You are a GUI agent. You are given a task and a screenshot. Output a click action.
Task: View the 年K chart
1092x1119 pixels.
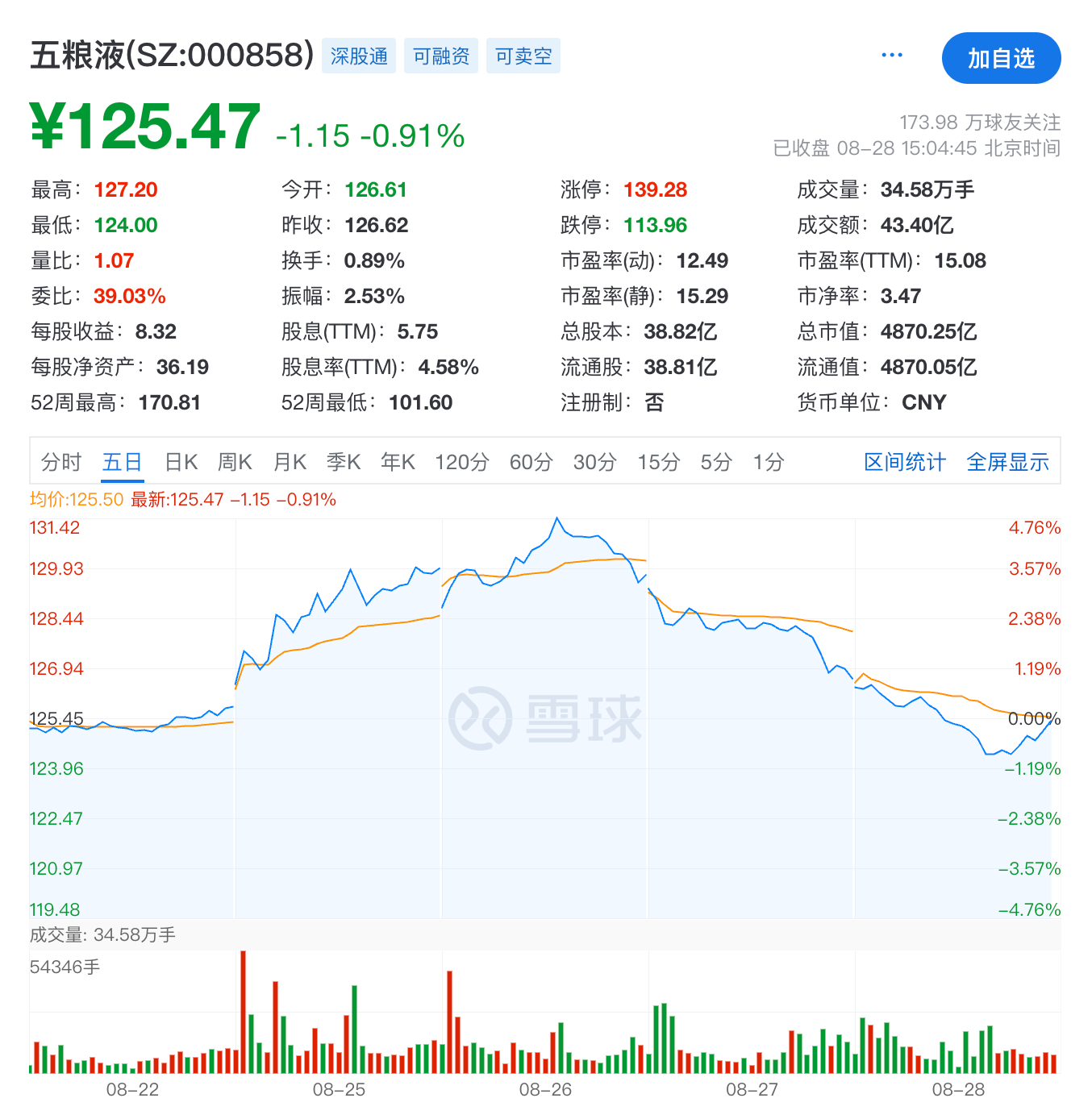(x=398, y=462)
